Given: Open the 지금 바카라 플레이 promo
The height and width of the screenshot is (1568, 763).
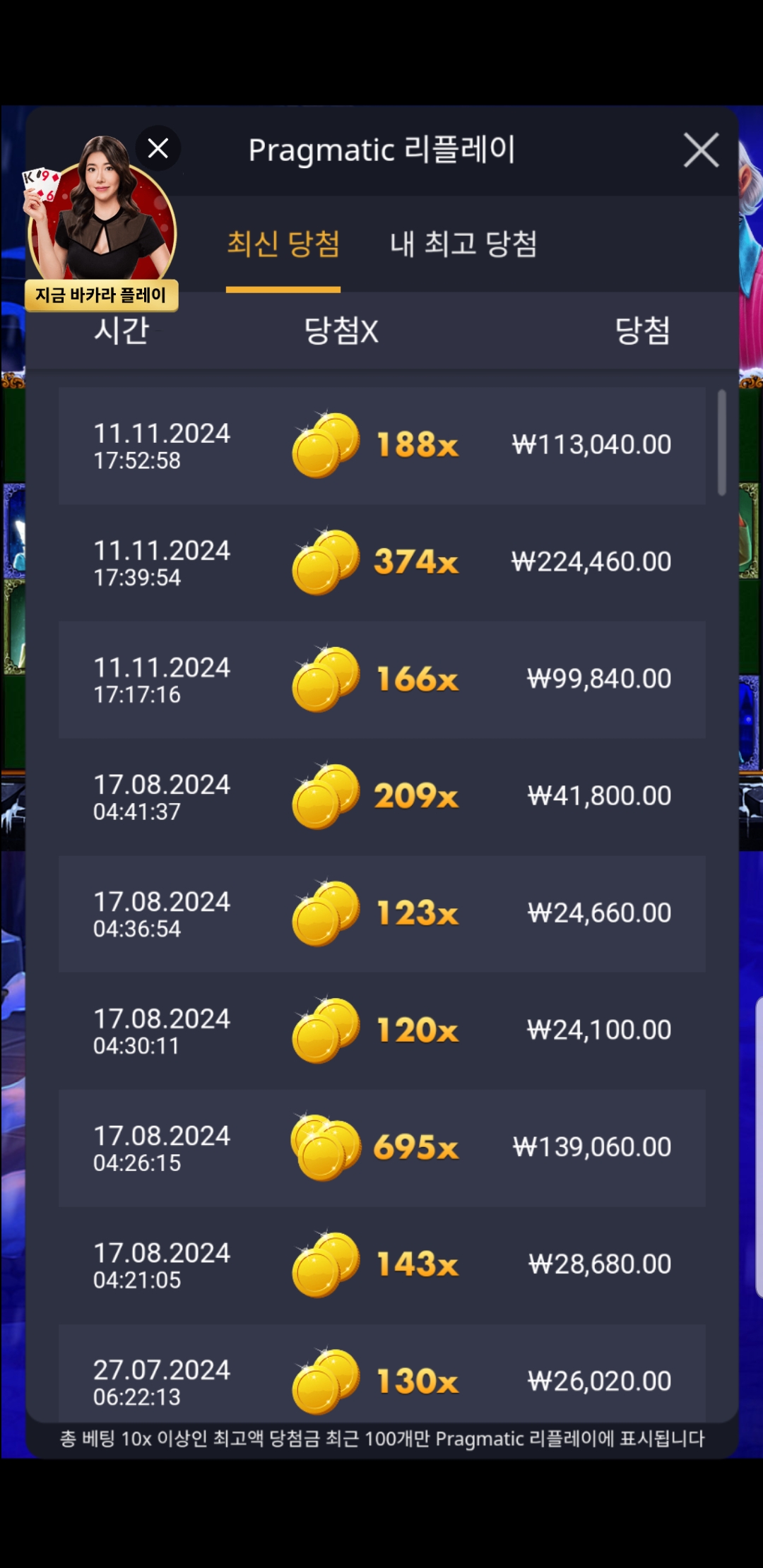Looking at the screenshot, I should [x=101, y=295].
